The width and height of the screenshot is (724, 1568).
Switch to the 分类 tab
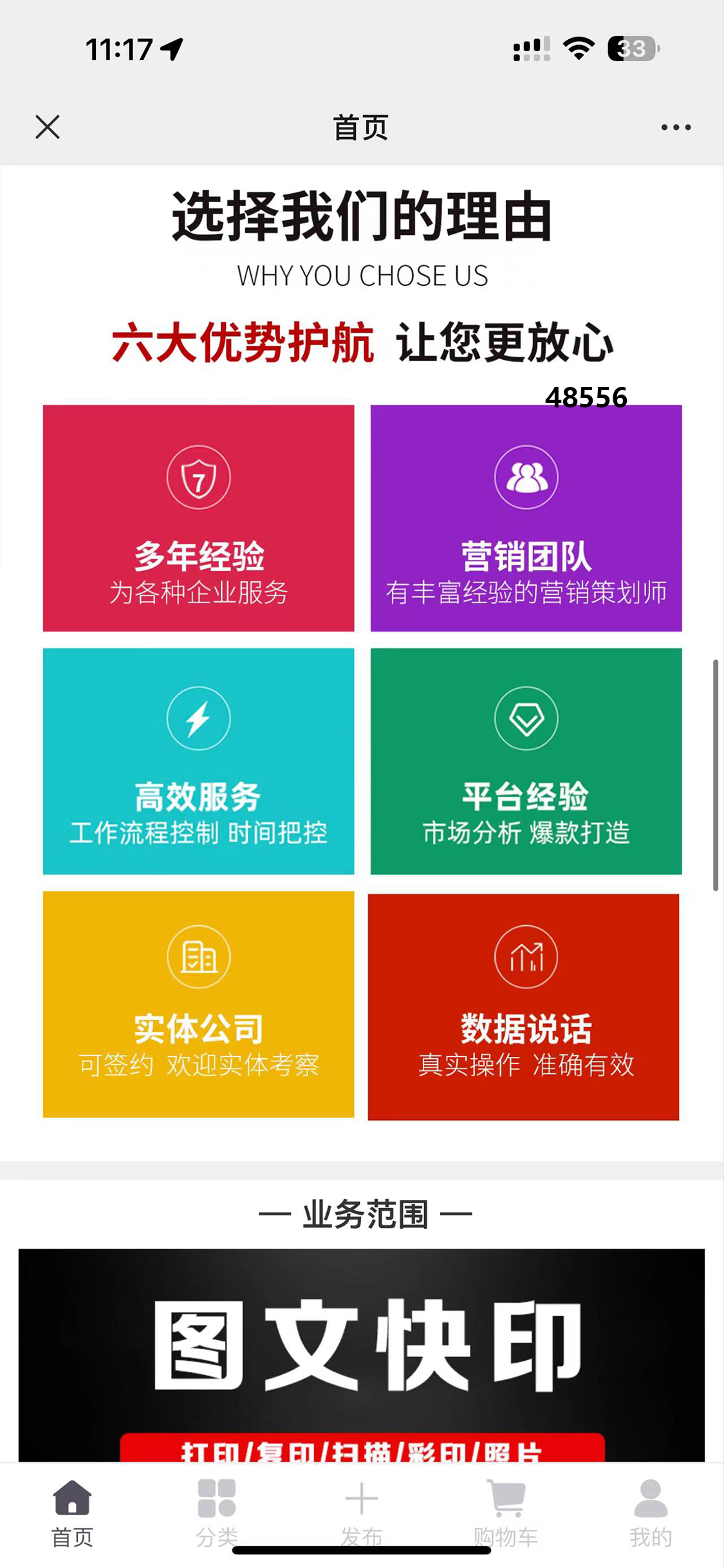217,1512
